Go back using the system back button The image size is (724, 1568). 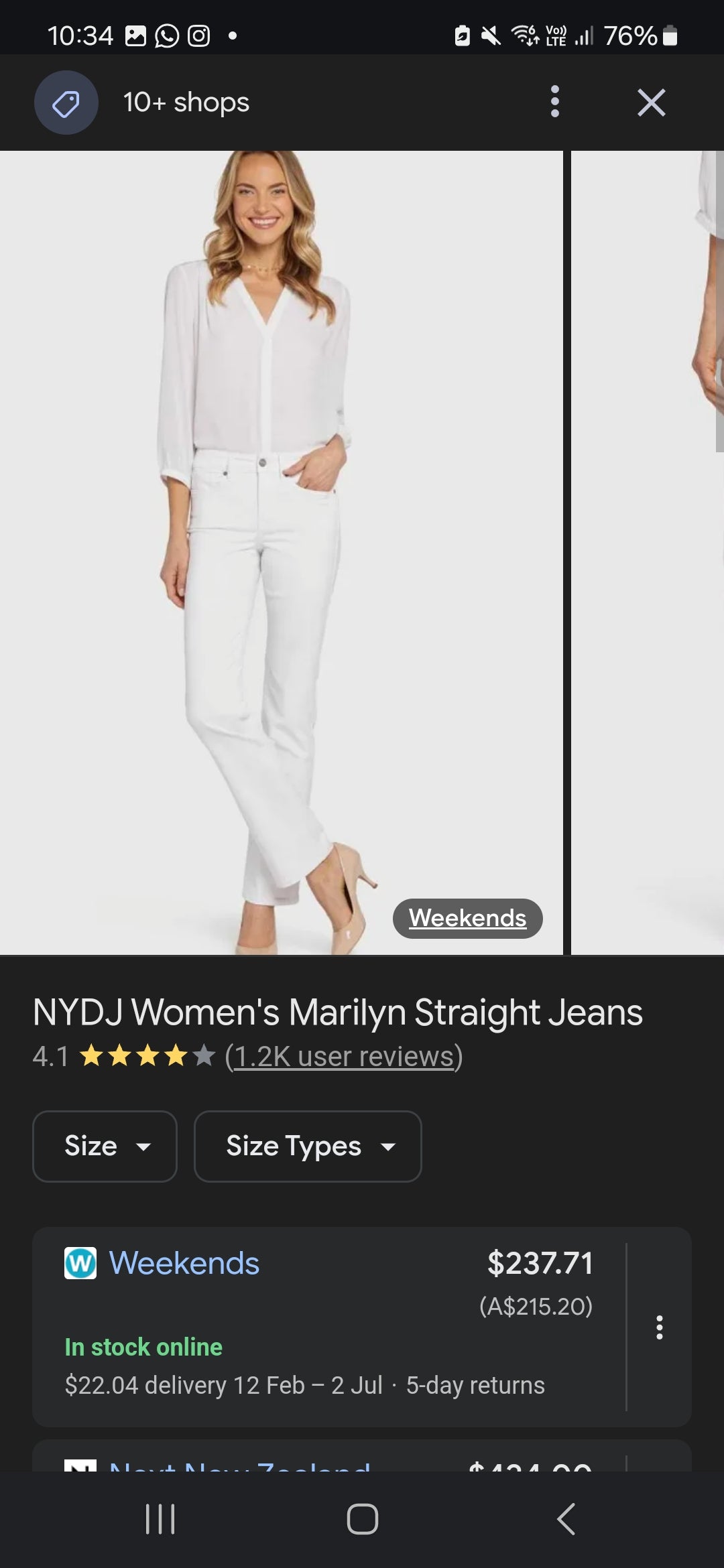click(566, 1519)
